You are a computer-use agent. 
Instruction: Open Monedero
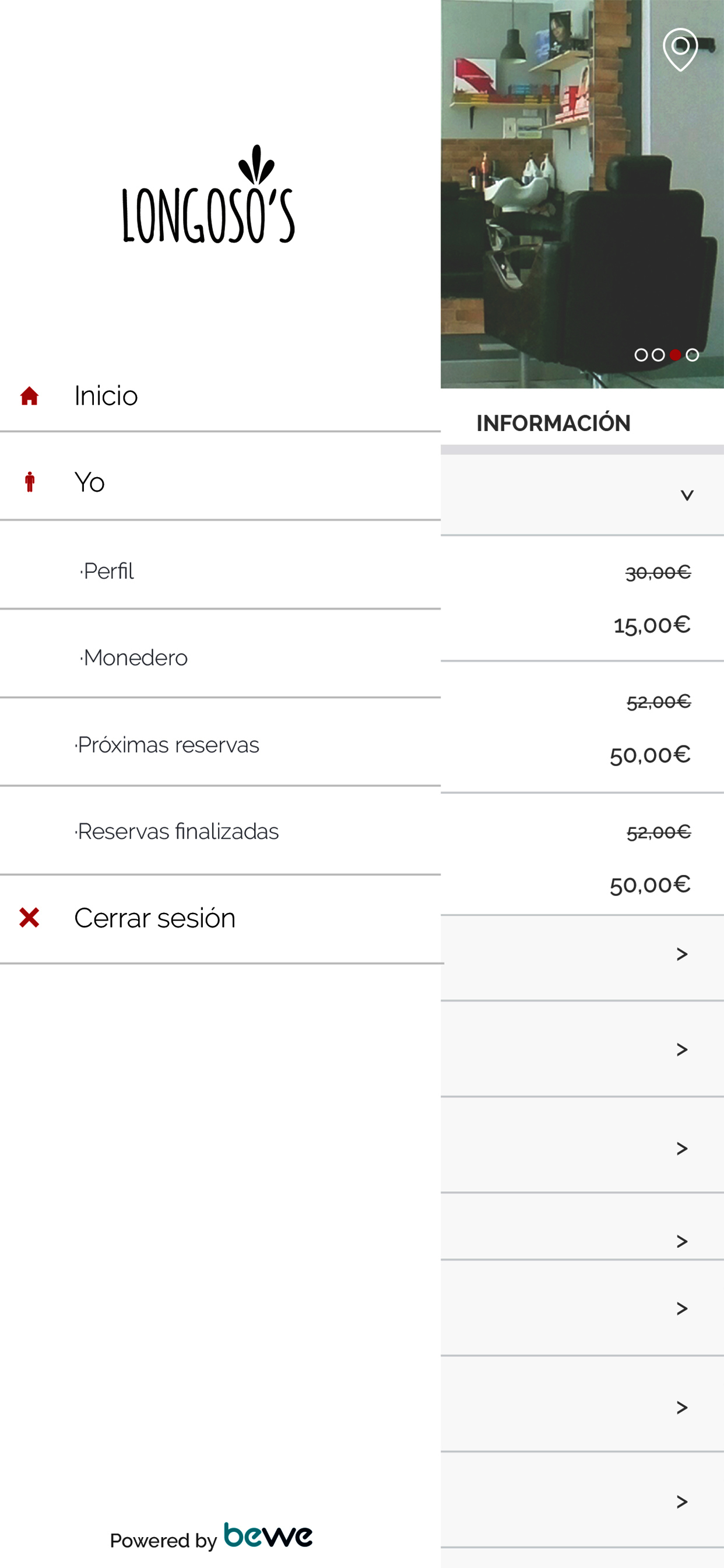point(220,657)
